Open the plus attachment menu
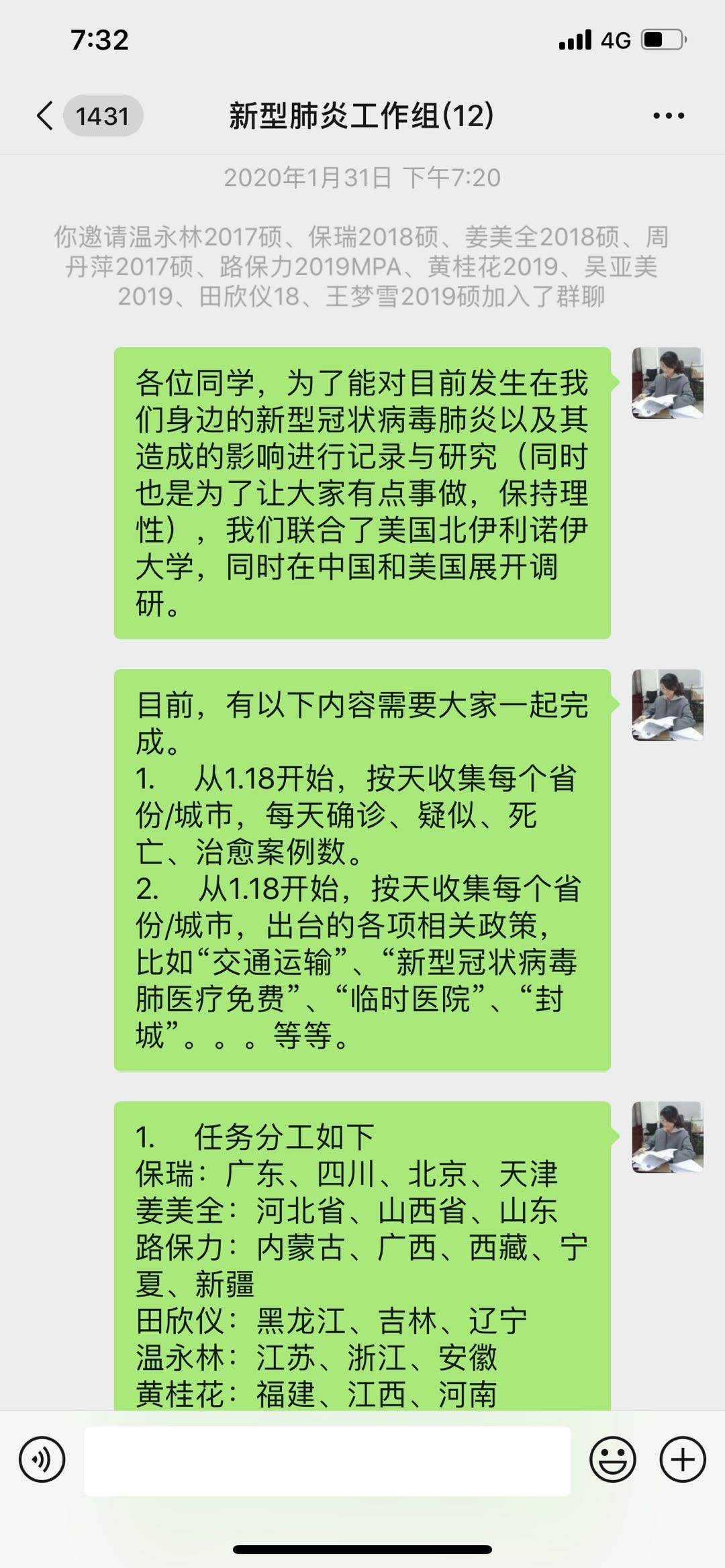The image size is (725, 1568). (683, 1459)
